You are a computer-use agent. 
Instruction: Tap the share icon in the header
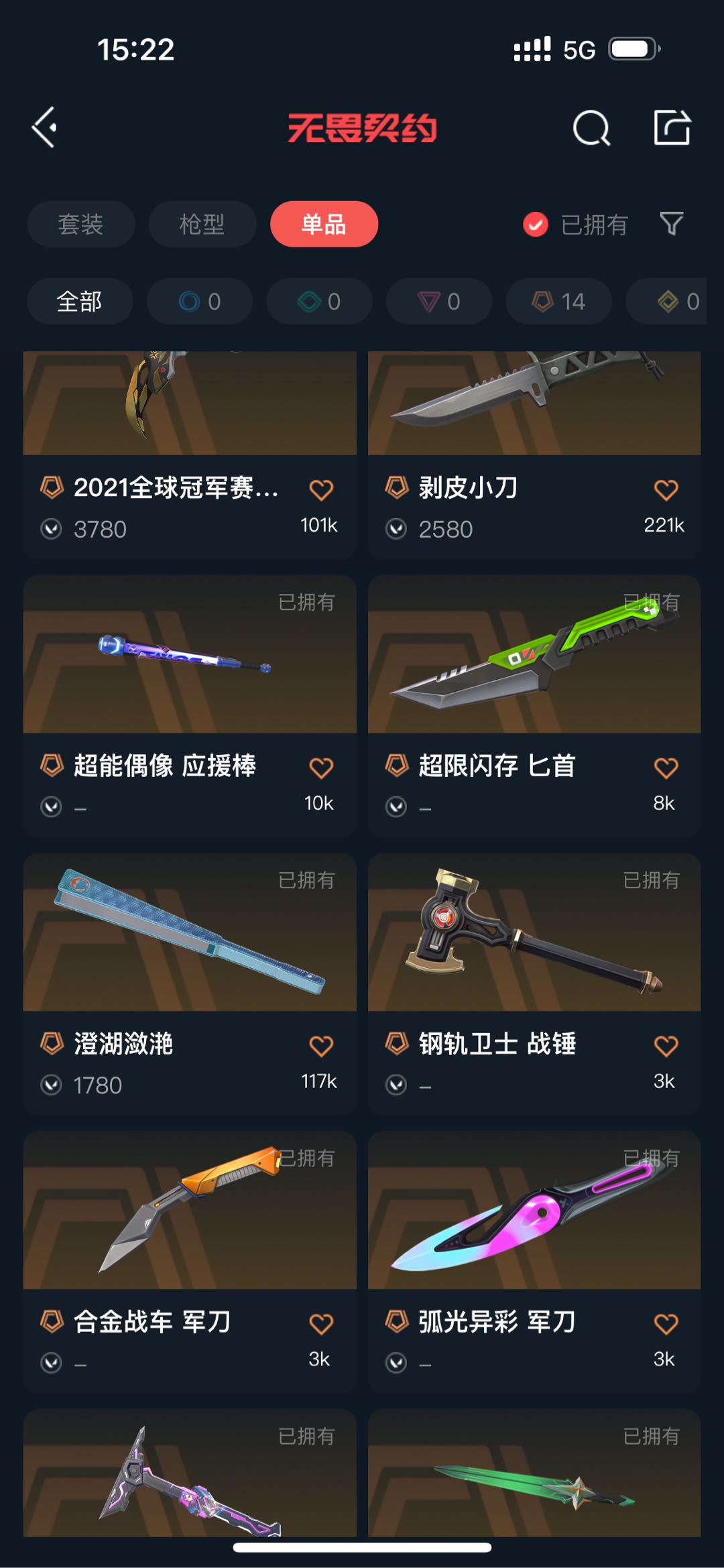point(672,127)
